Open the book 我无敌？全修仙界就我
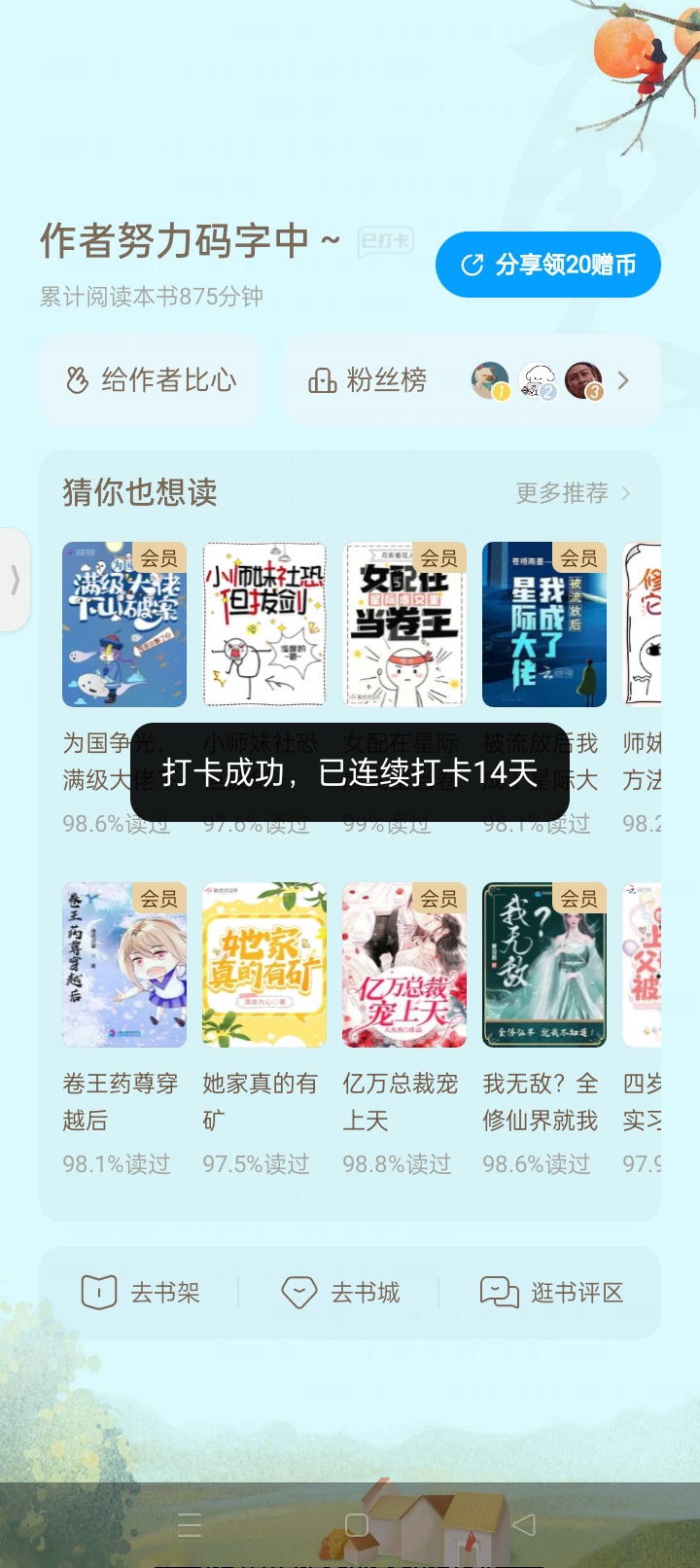Screen dimensions: 700x1568 pyautogui.click(x=544, y=965)
